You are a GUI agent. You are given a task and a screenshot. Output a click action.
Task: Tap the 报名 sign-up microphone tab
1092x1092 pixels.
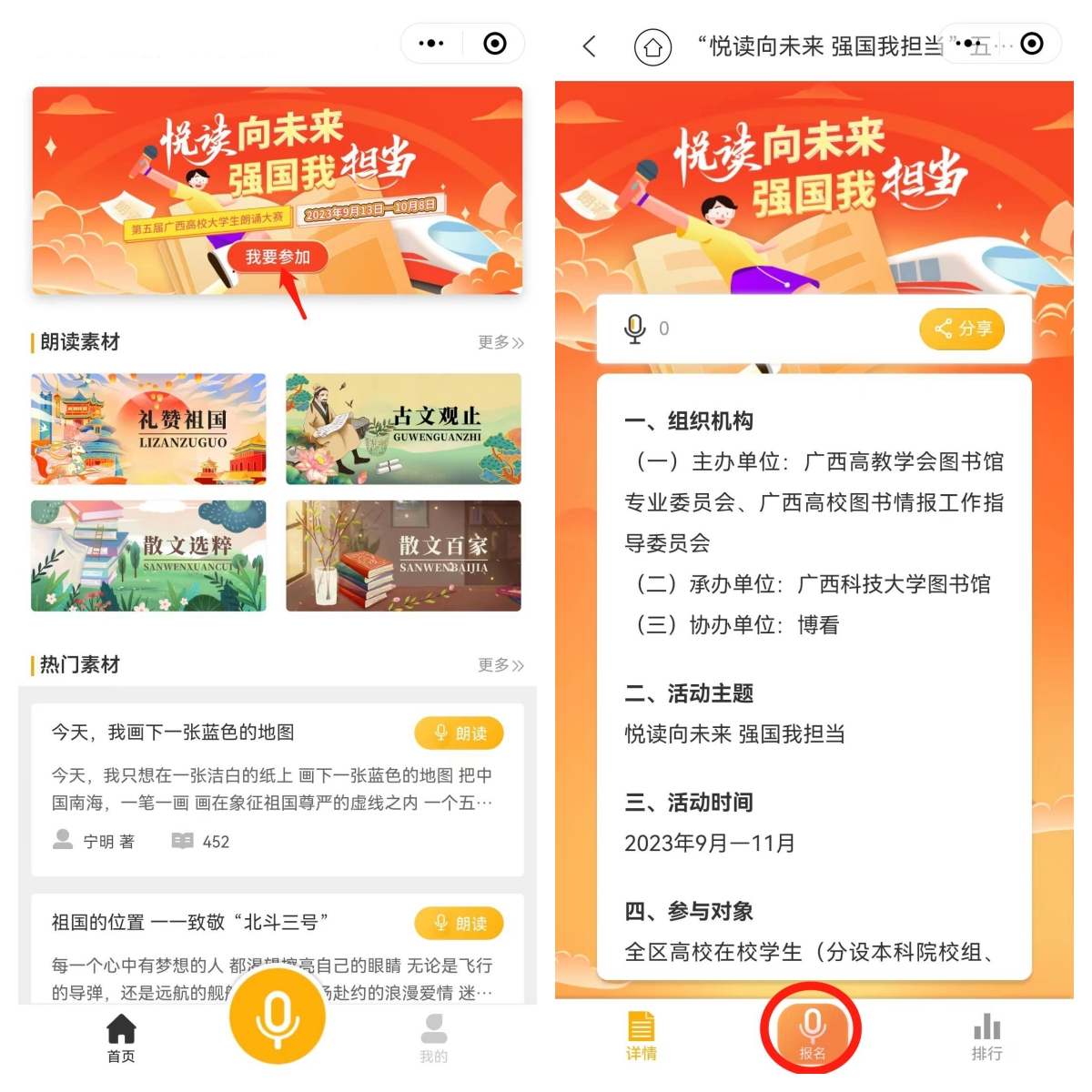[812, 1034]
